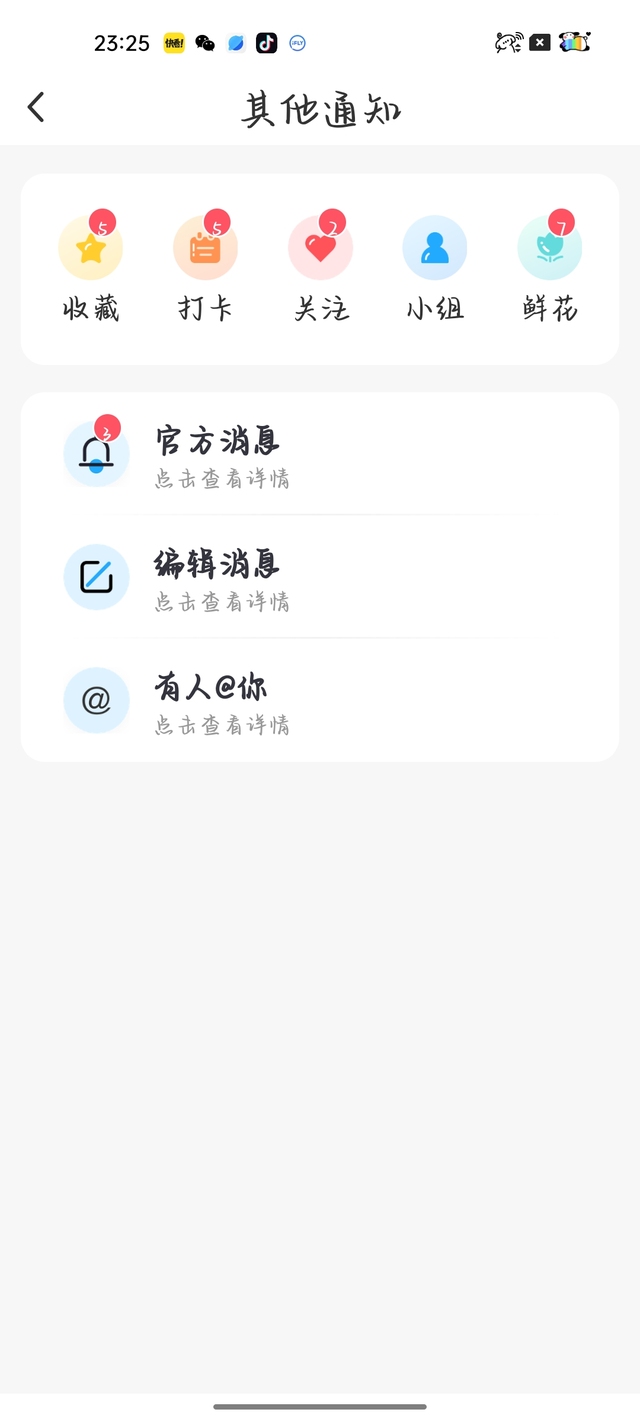Open 打卡 notifications

point(206,268)
